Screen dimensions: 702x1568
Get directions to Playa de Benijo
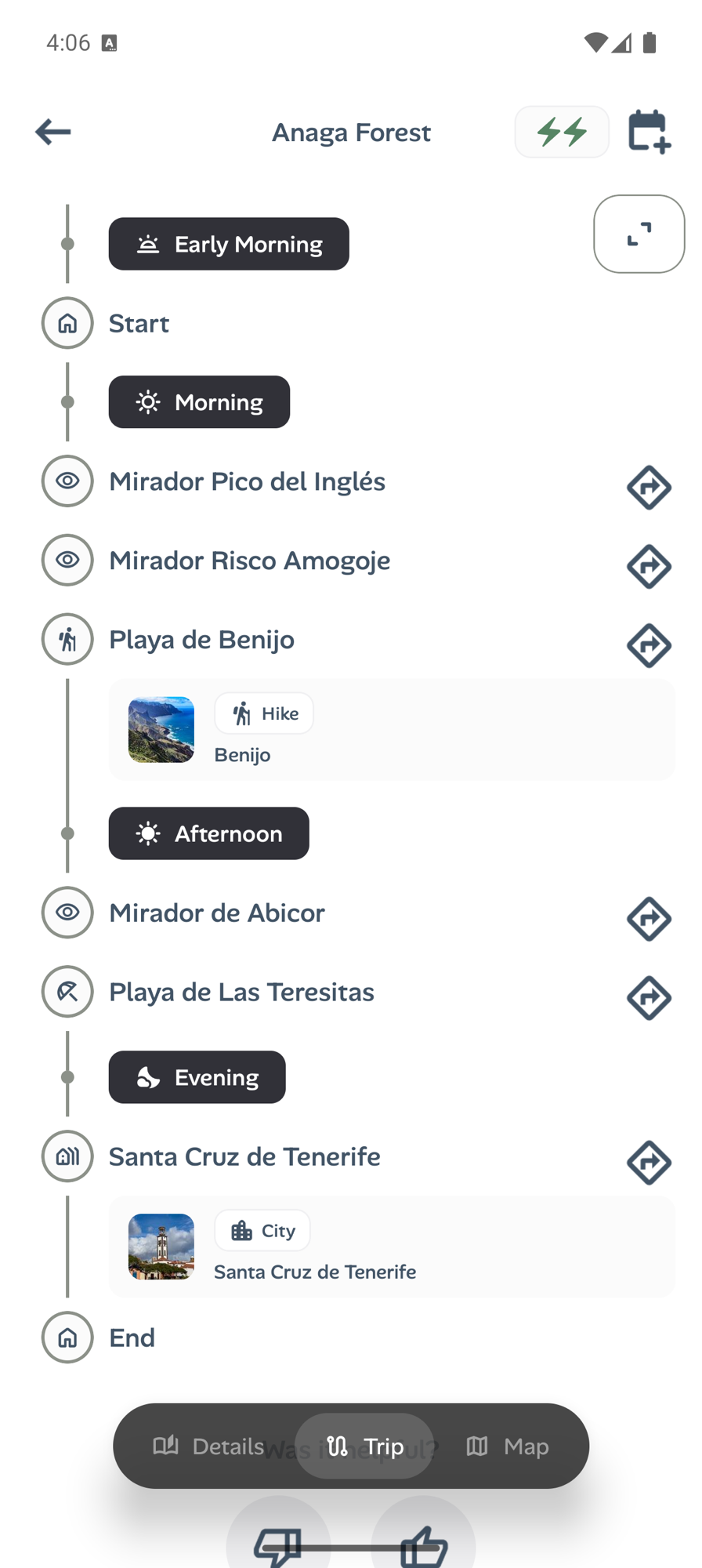click(649, 646)
